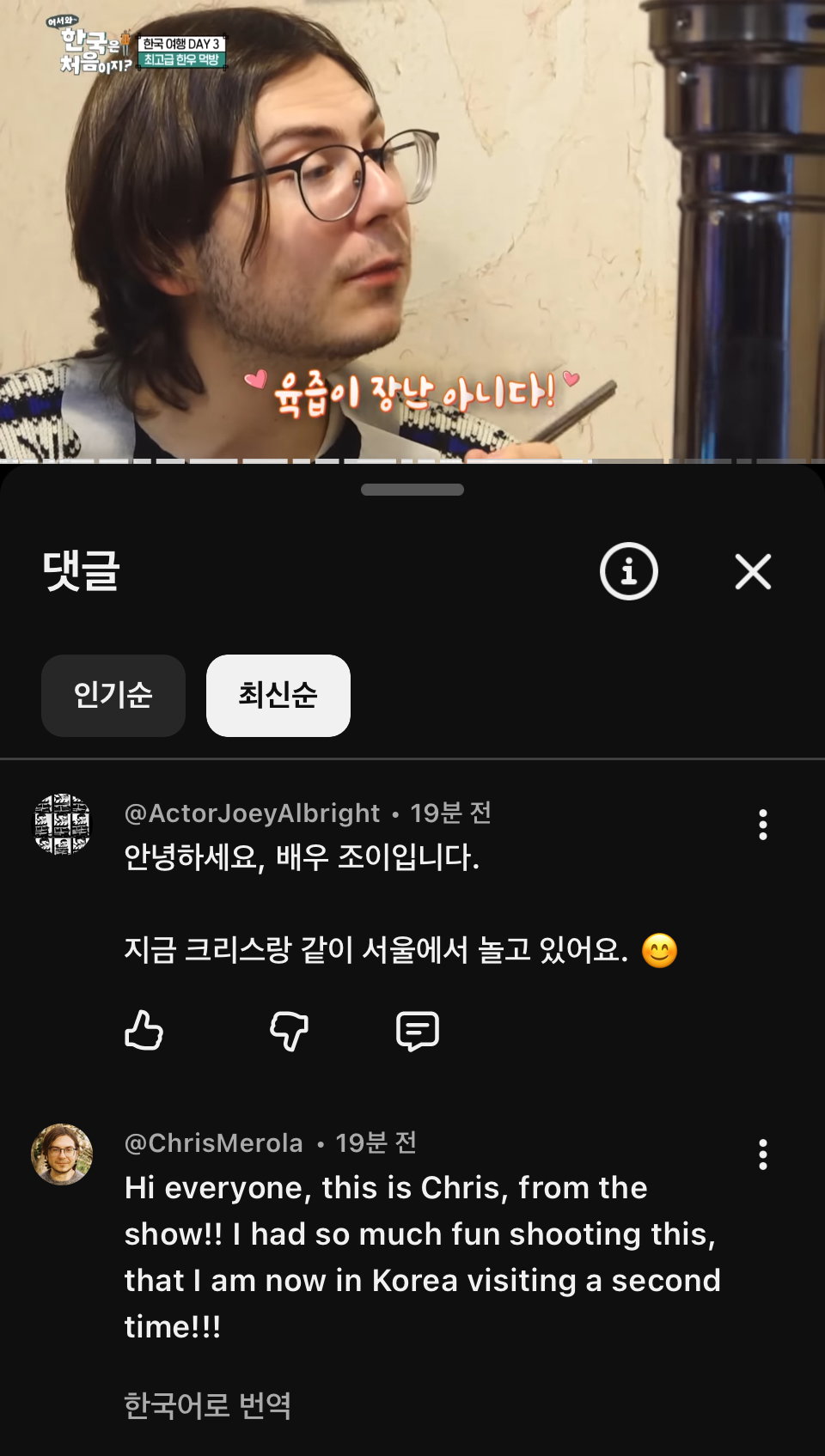The width and height of the screenshot is (825, 1456).
Task: Open the options menu for @ActorJoeyAlbright's comment
Action: tap(762, 824)
